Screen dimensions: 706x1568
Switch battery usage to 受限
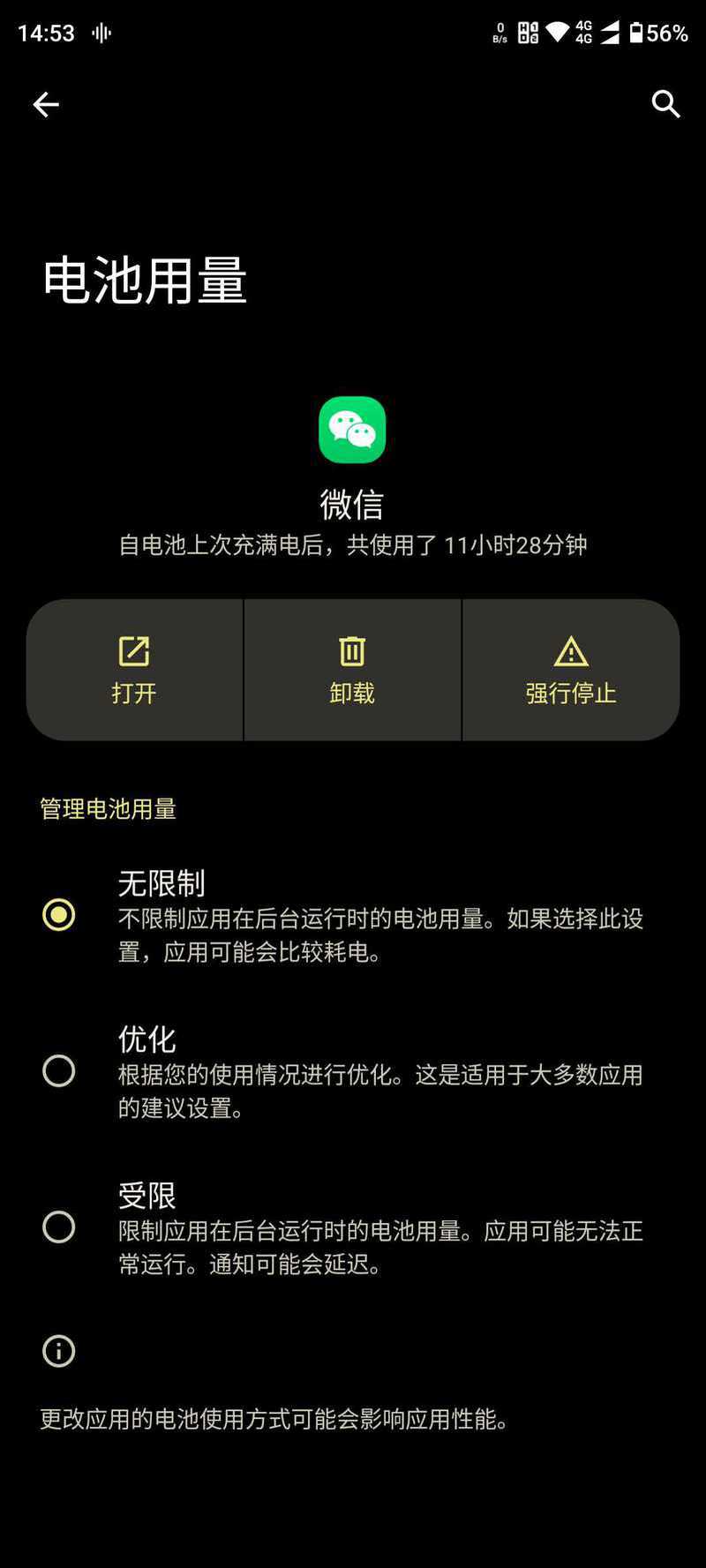click(59, 1227)
